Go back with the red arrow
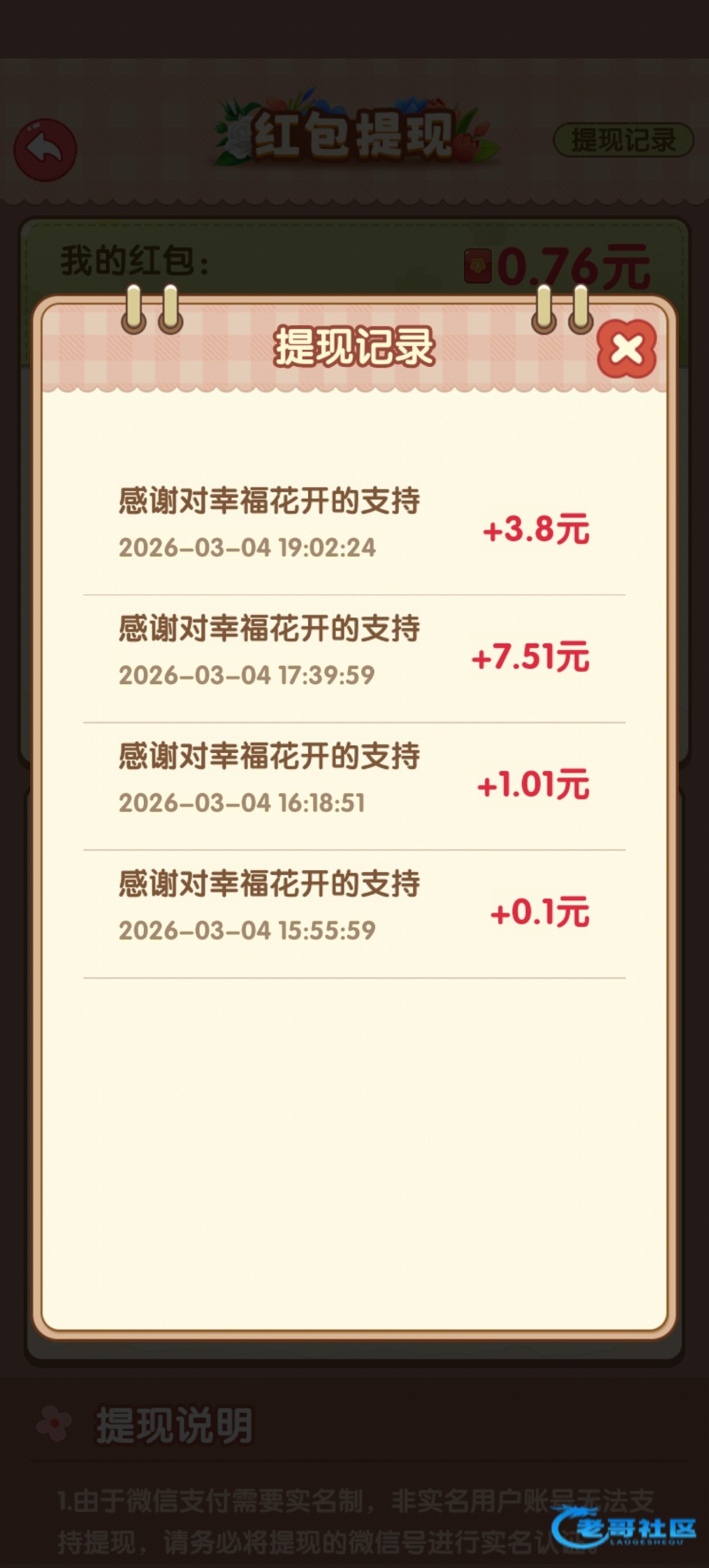This screenshot has width=709, height=1568. (x=45, y=150)
